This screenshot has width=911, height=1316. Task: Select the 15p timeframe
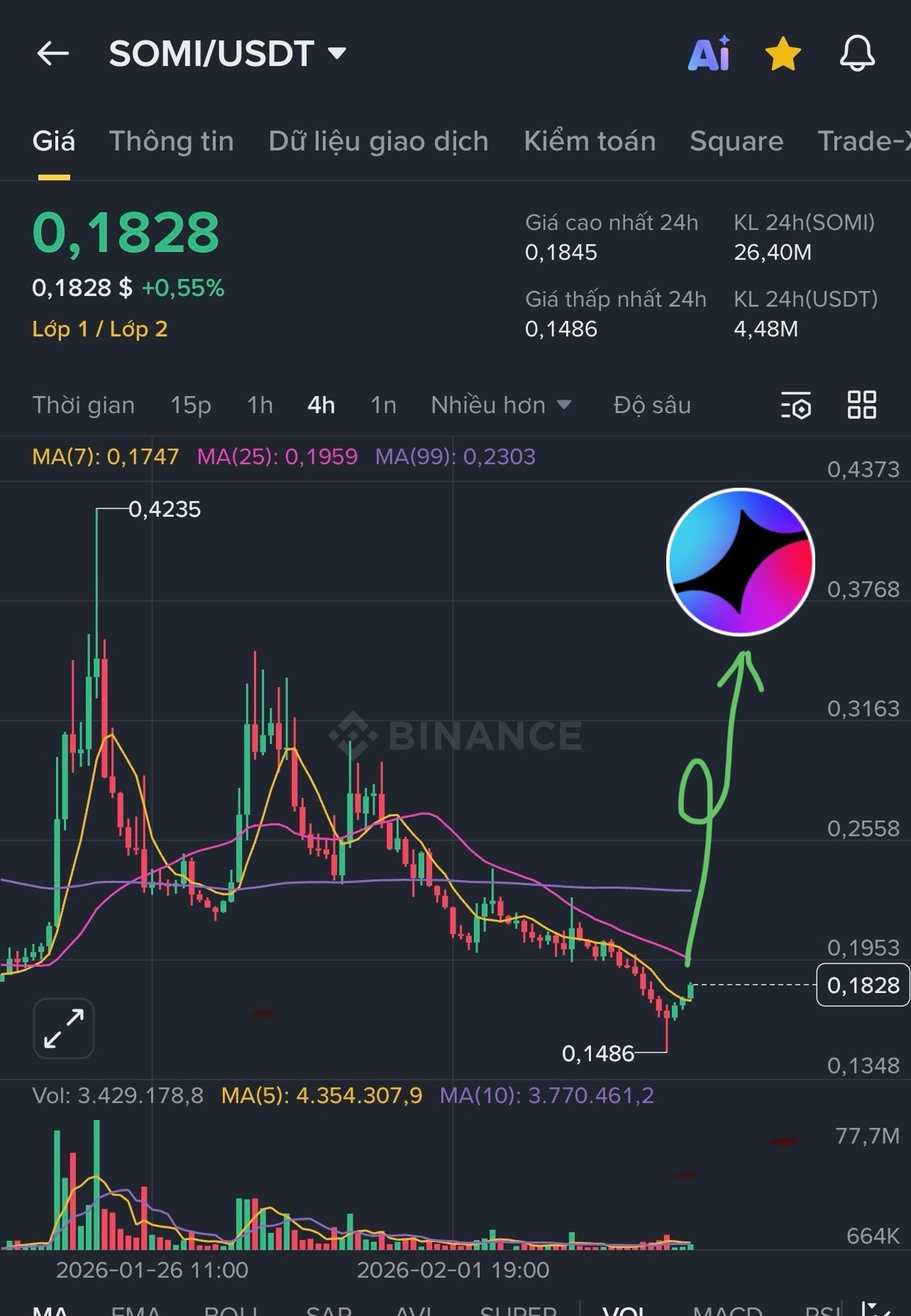point(190,405)
